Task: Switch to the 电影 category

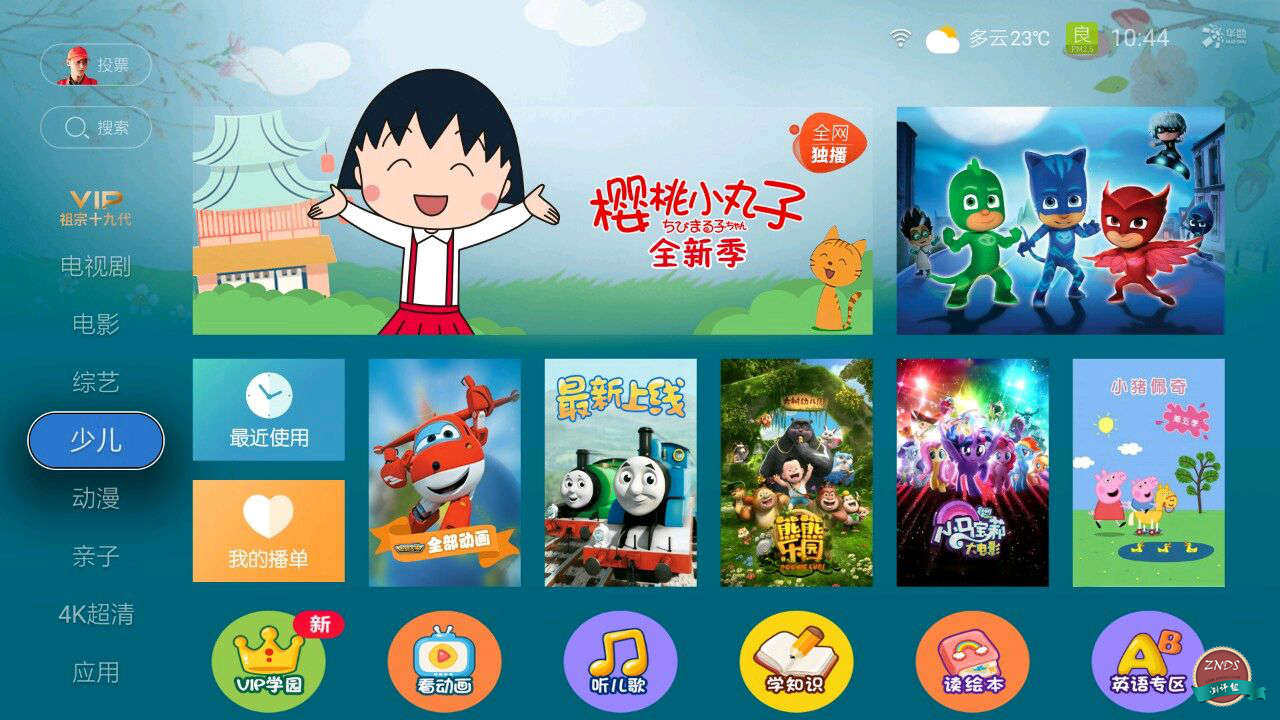Action: tap(96, 324)
